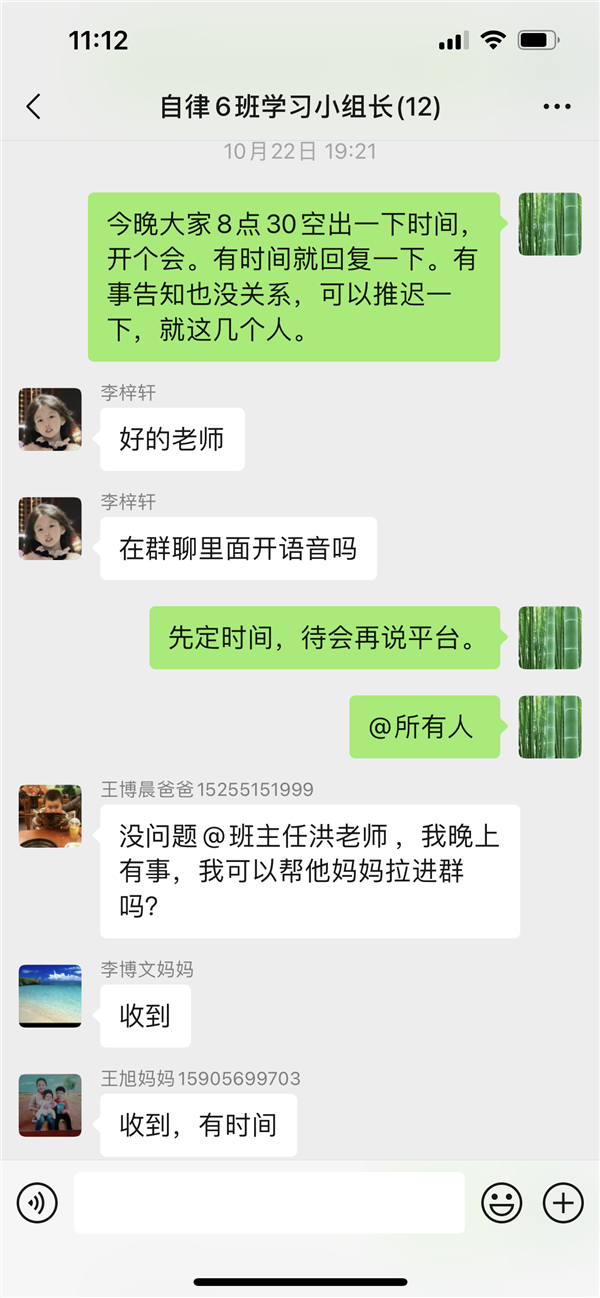
Task: Switch to voice message input
Action: [38, 1202]
